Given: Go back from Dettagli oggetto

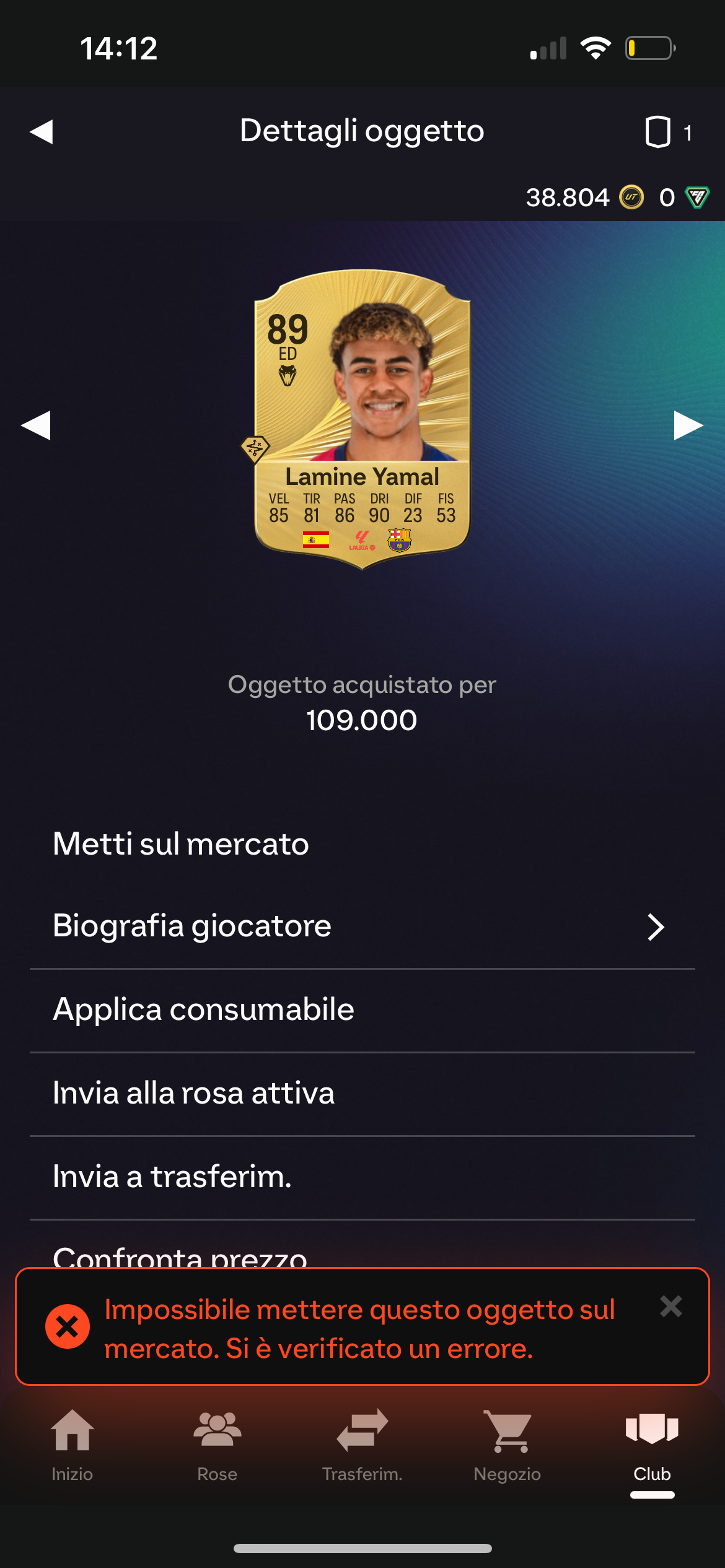Looking at the screenshot, I should [42, 131].
